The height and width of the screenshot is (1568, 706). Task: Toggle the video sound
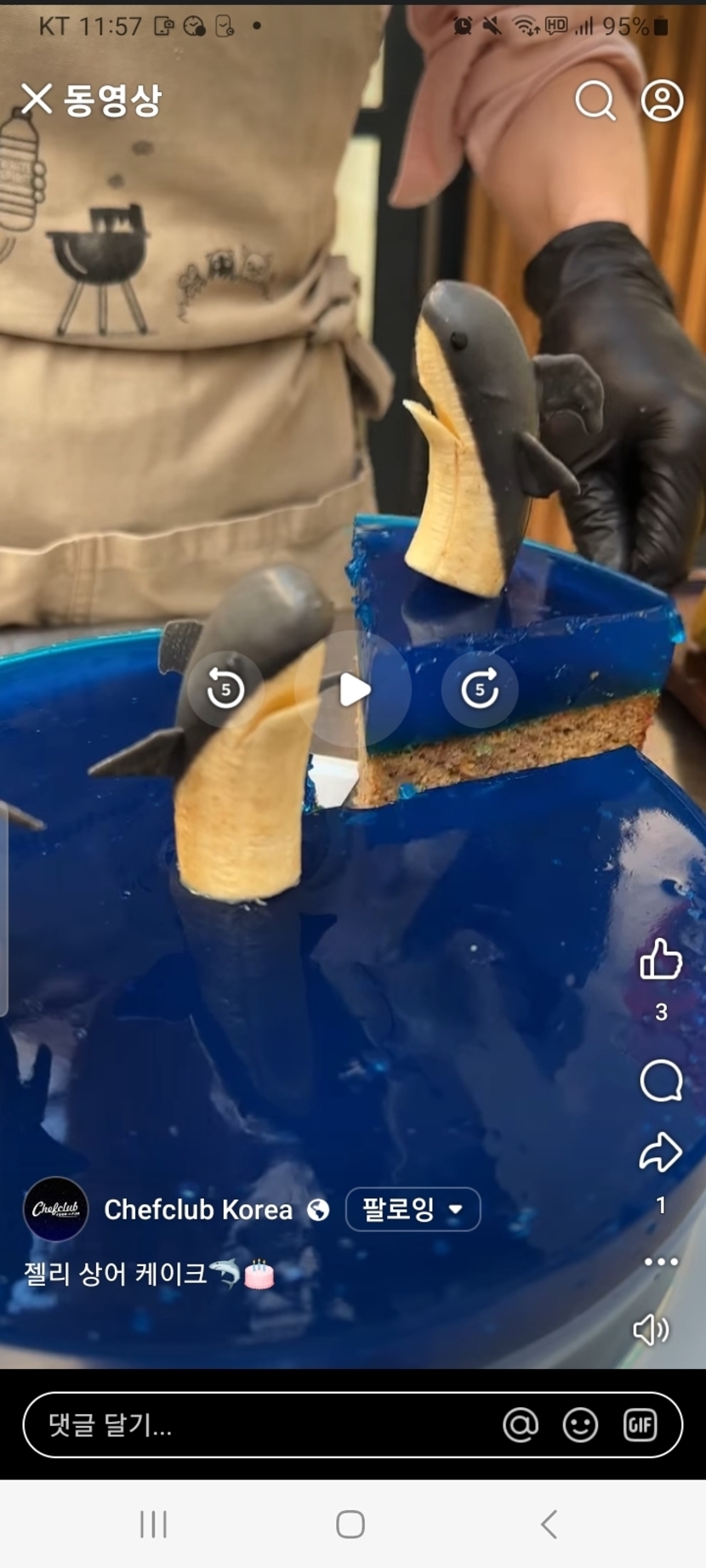[651, 1329]
